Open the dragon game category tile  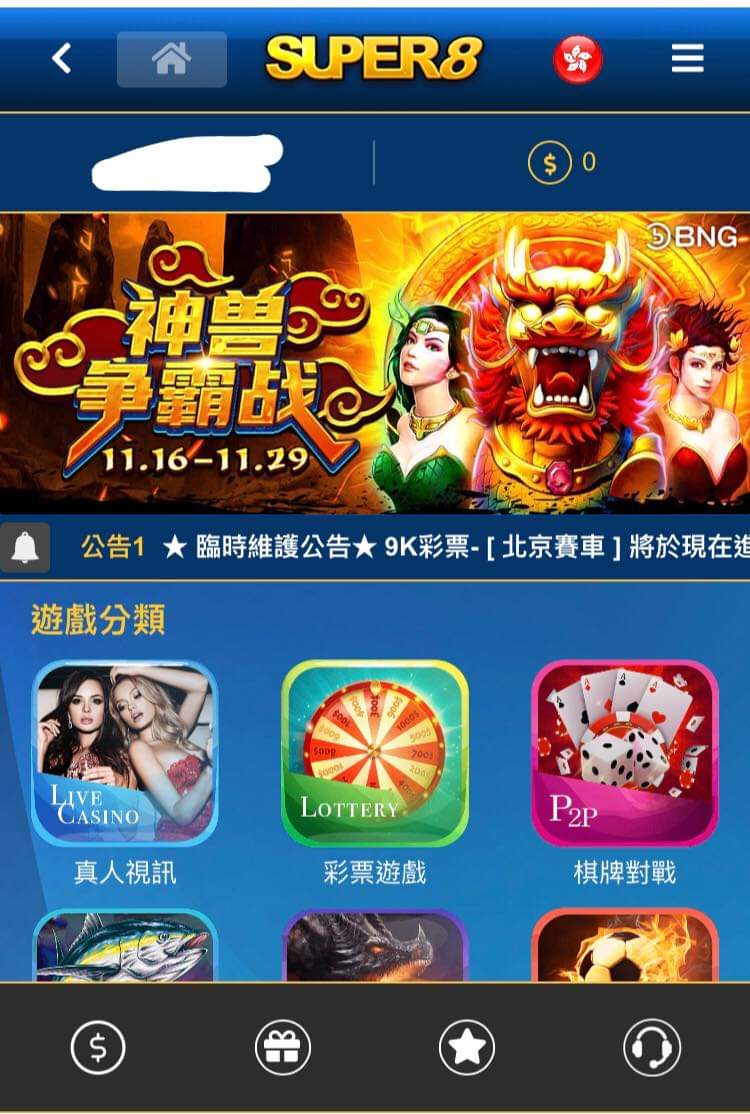(x=375, y=947)
